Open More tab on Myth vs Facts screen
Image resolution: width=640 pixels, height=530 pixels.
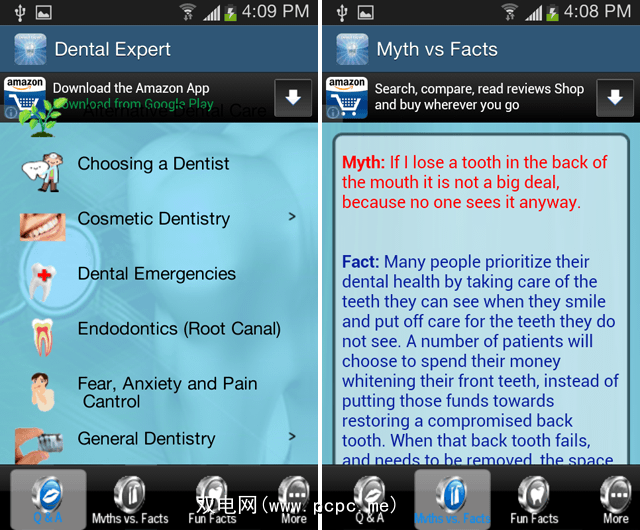coord(615,499)
